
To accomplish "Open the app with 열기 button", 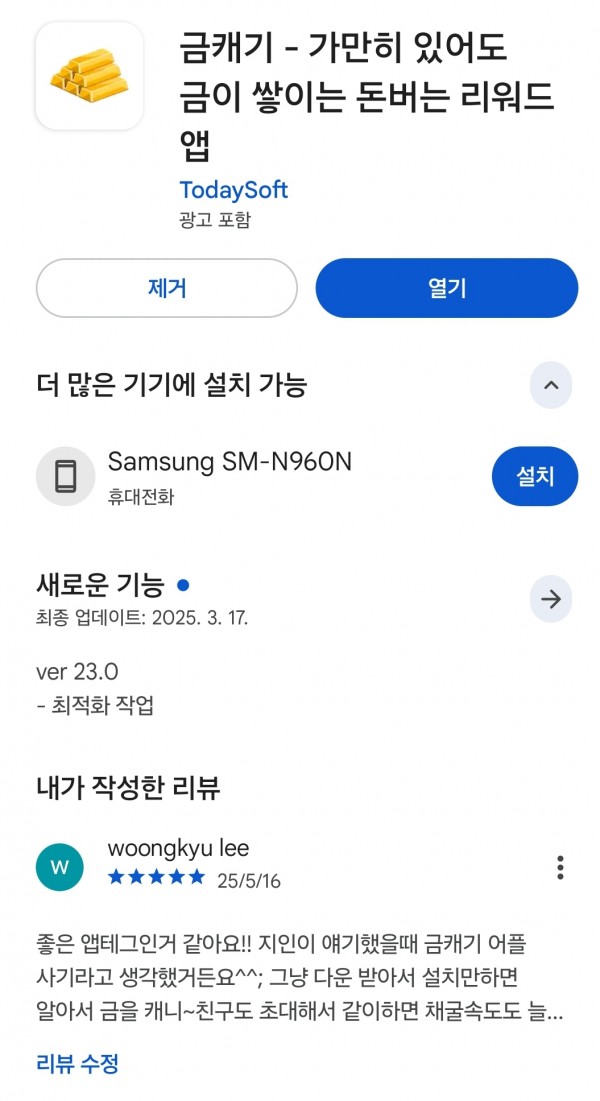I will click(447, 288).
